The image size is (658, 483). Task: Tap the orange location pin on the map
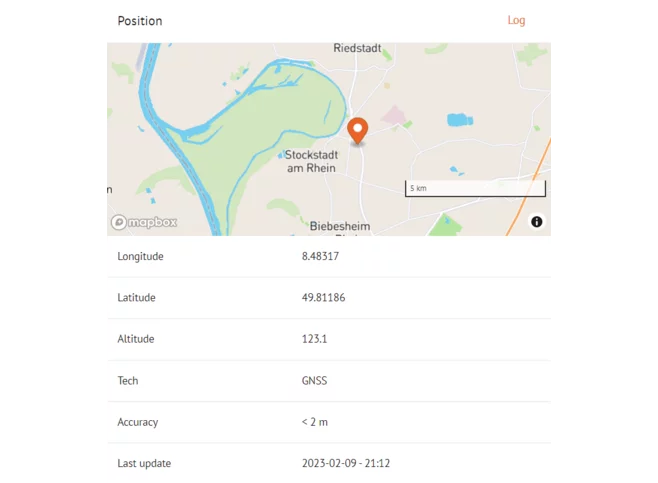pyautogui.click(x=357, y=130)
